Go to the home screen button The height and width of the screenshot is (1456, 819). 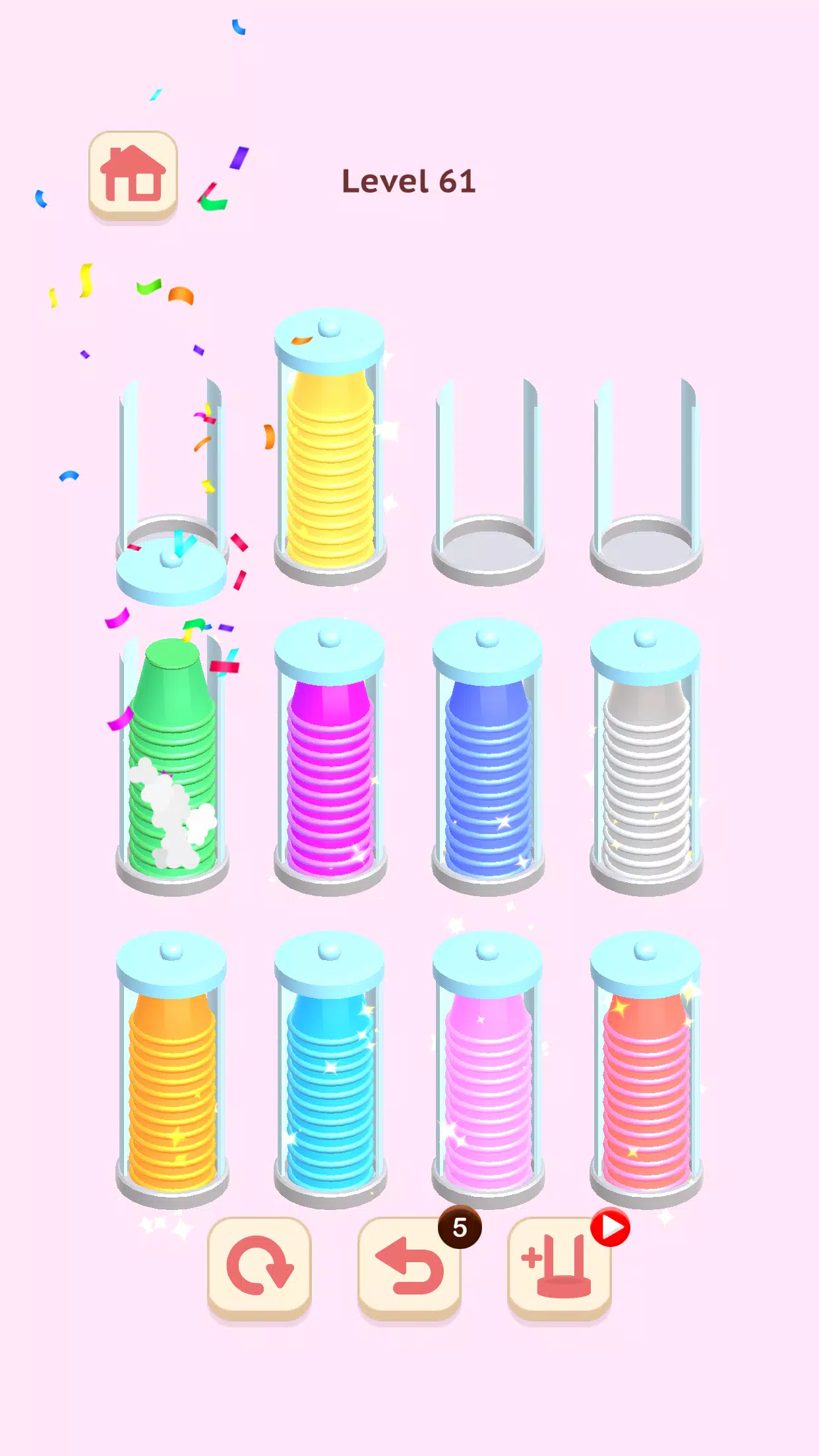click(x=133, y=175)
